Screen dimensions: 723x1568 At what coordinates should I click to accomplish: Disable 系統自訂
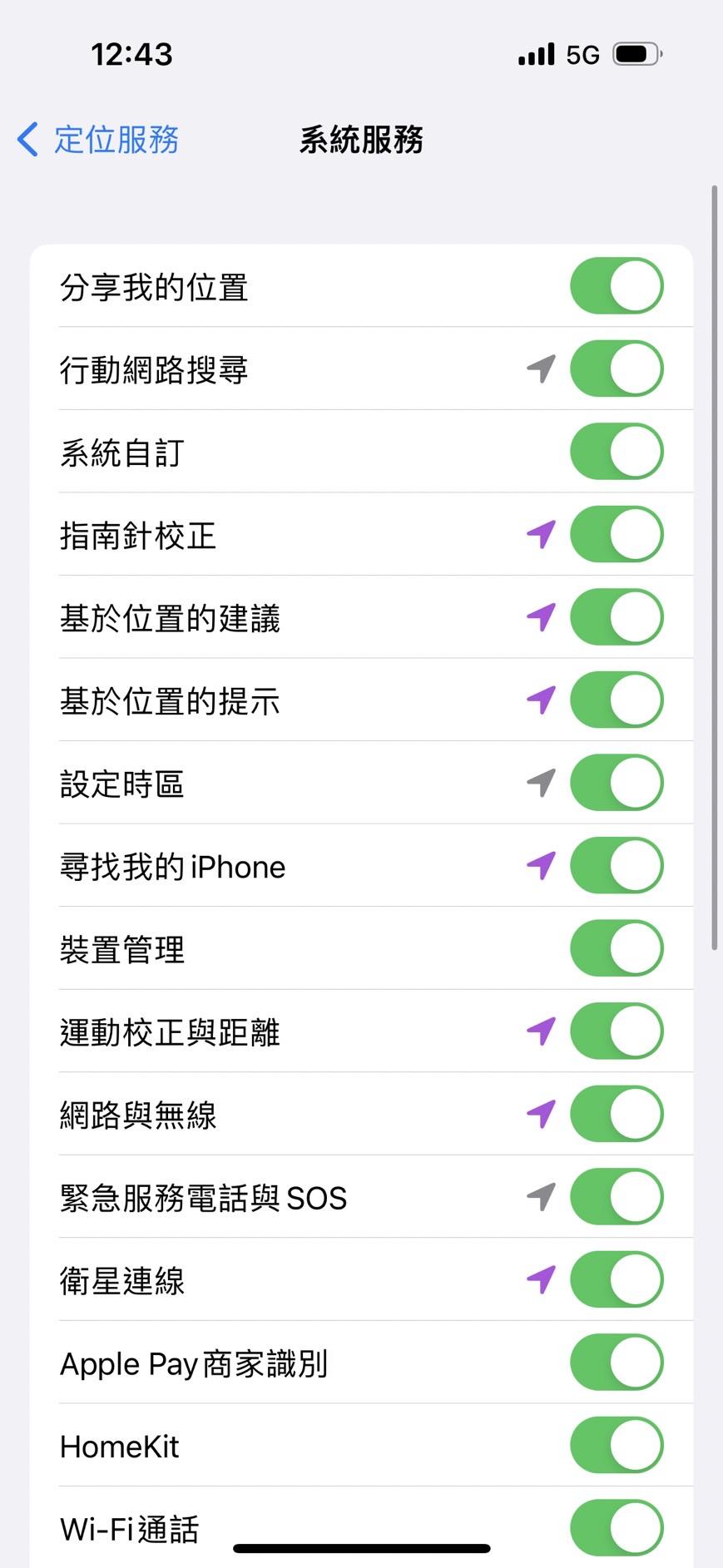617,451
